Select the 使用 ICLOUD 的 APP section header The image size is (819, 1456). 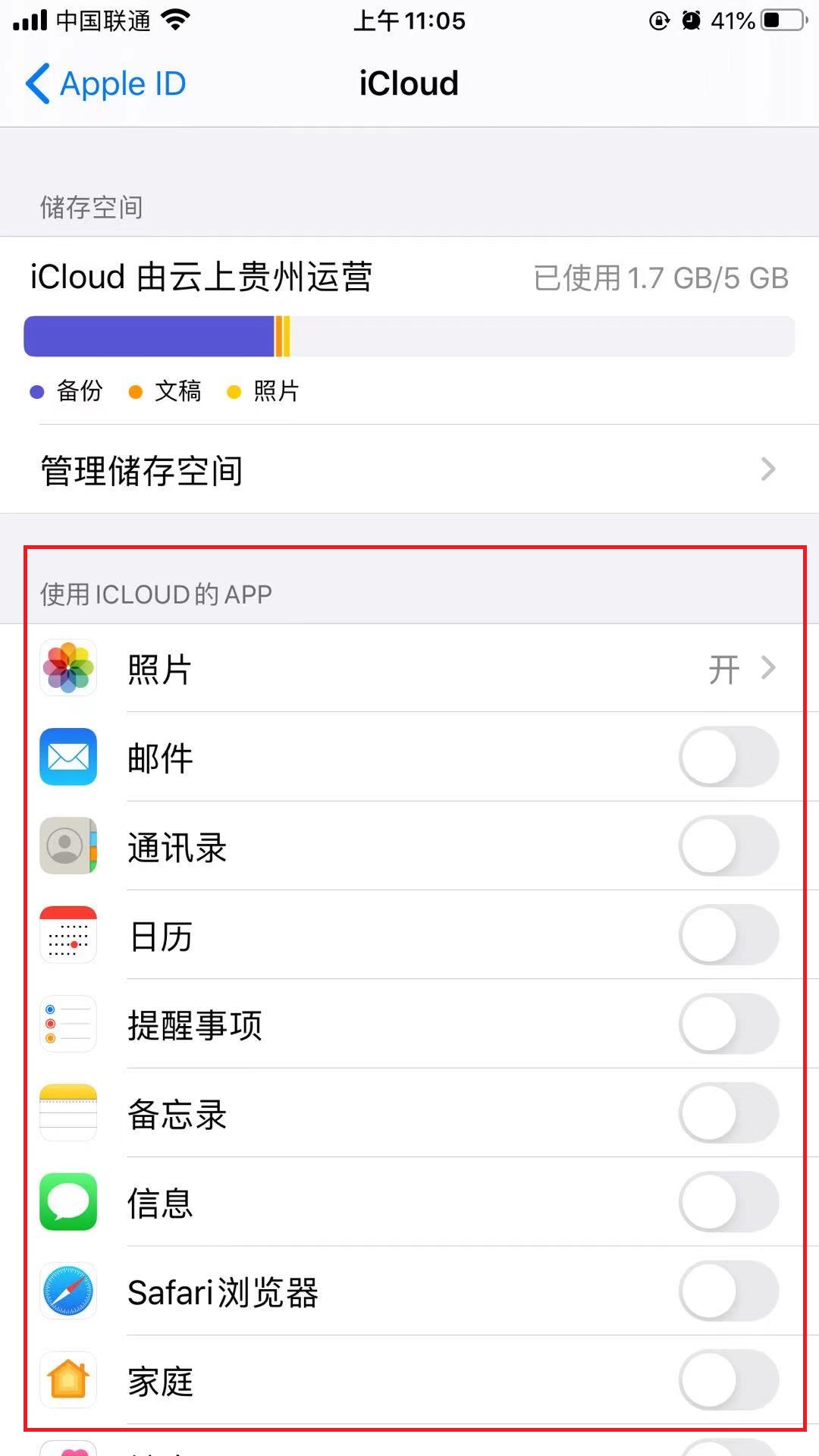click(155, 594)
